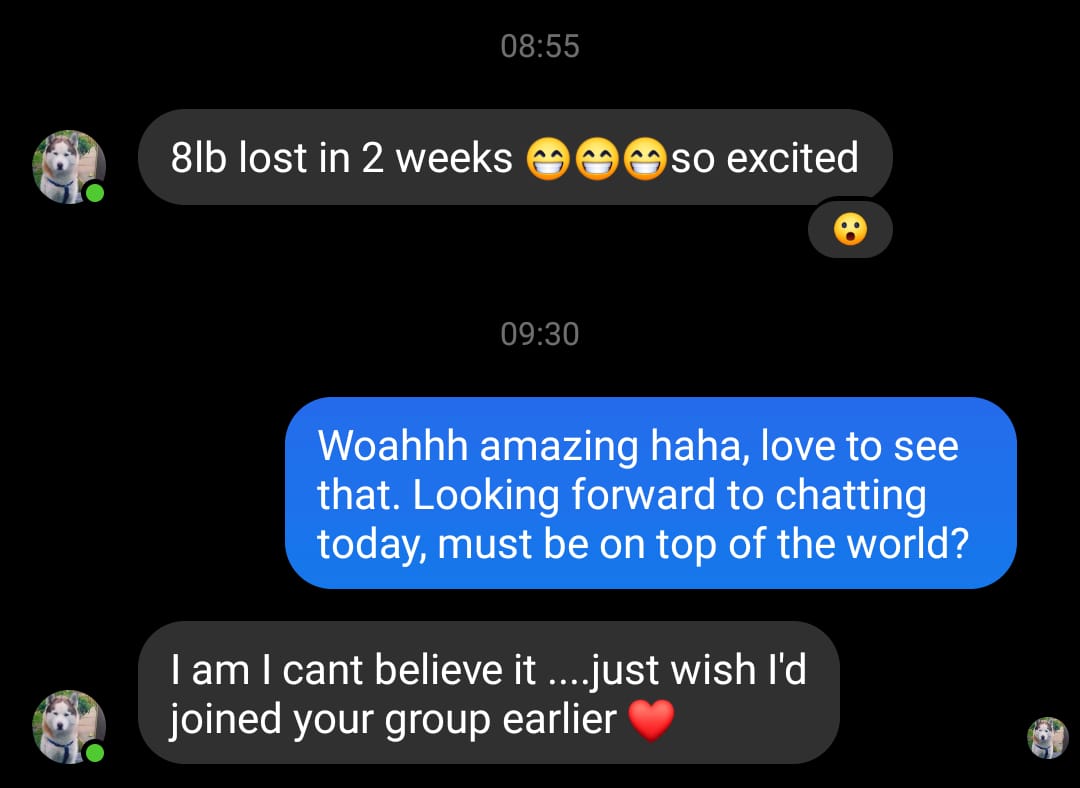
Task: Open the surprised reaction under the 8lb message
Action: coord(849,231)
